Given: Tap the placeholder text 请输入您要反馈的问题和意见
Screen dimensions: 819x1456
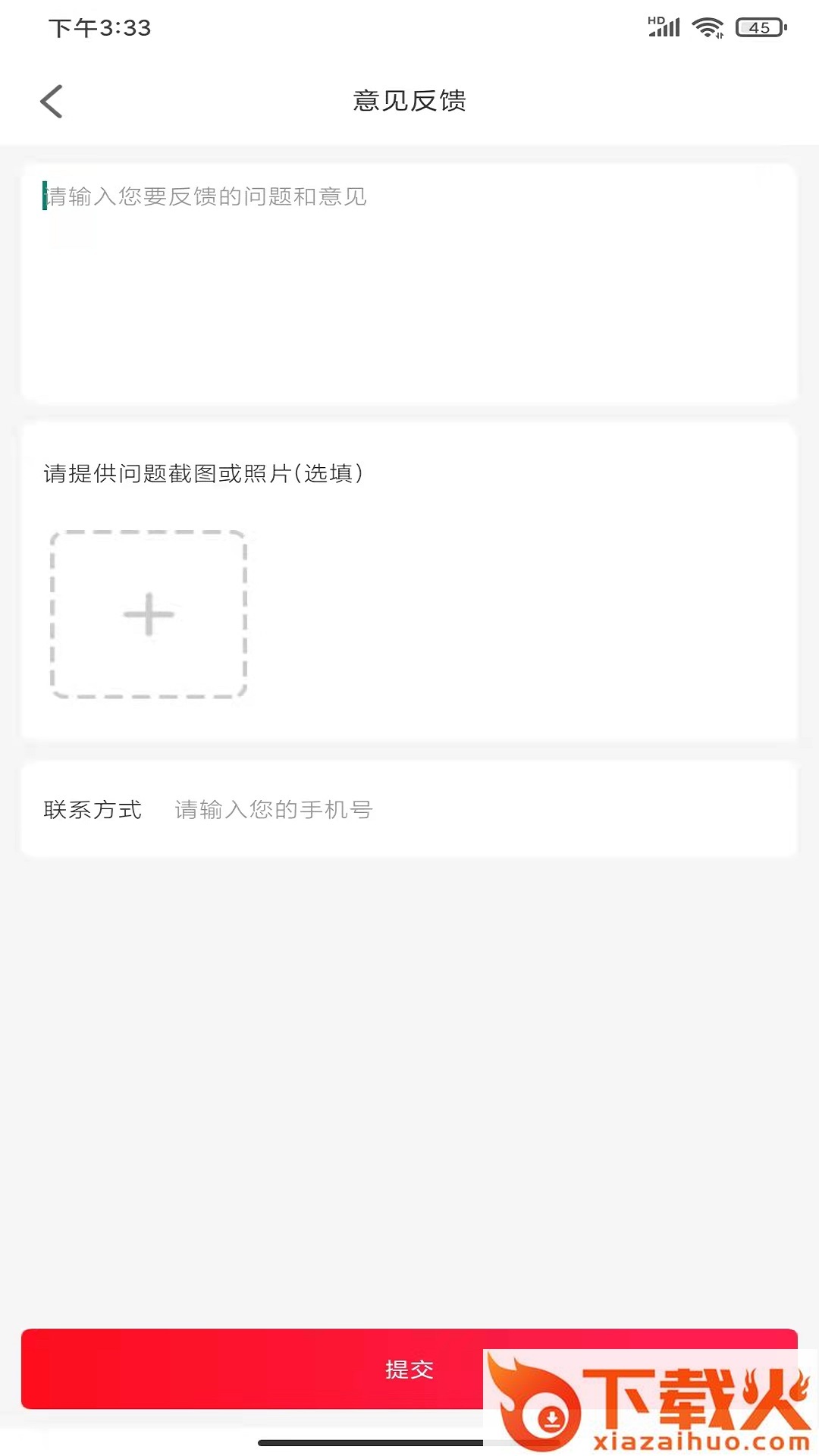Looking at the screenshot, I should click(x=205, y=197).
